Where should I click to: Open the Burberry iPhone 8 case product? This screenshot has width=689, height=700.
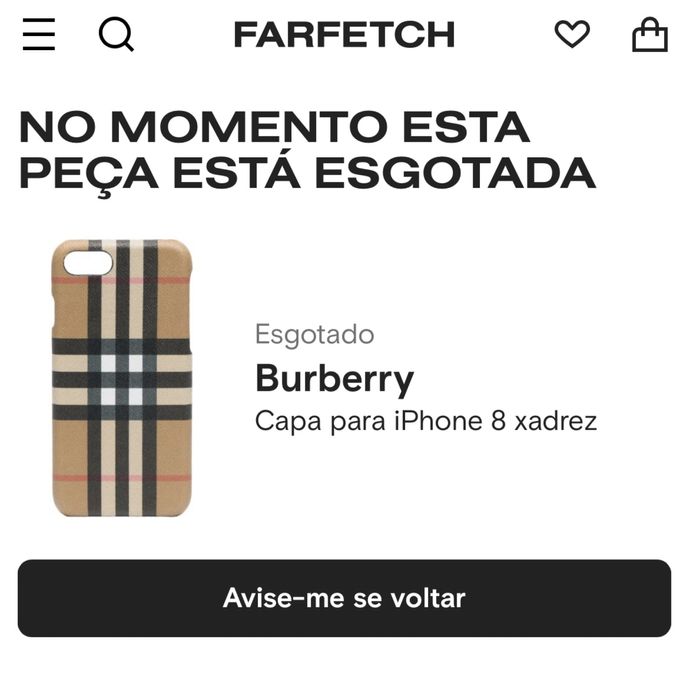pyautogui.click(x=122, y=378)
